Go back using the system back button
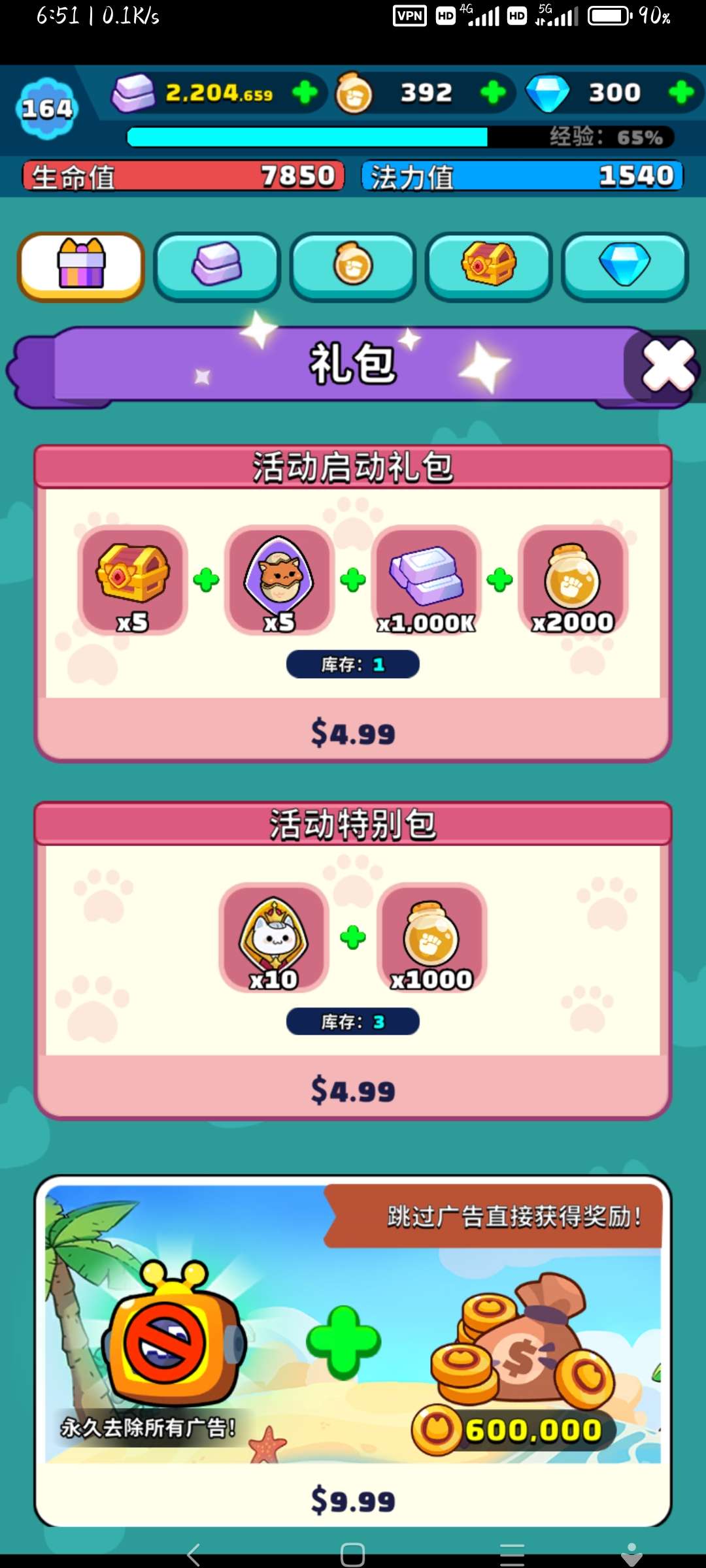This screenshot has height=1568, width=706. tap(193, 1554)
